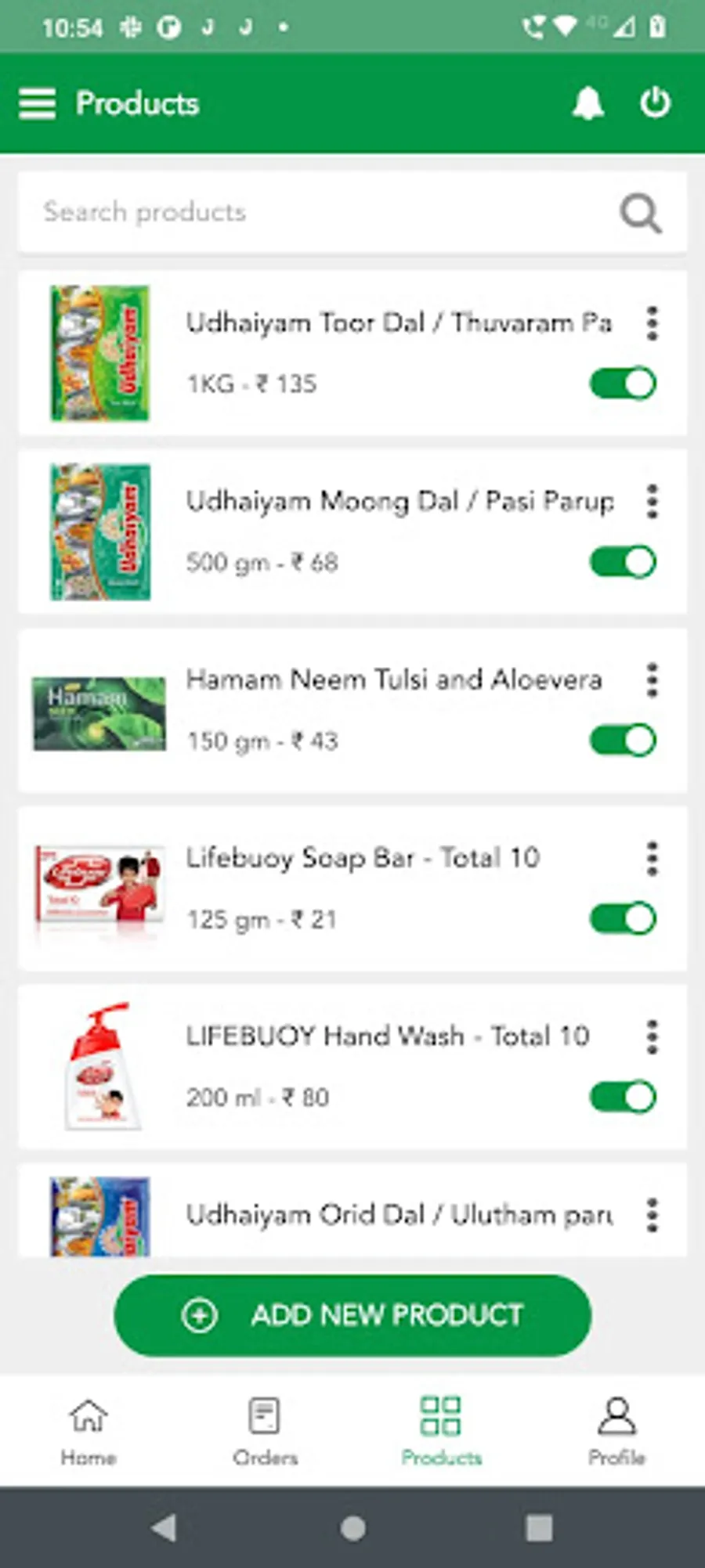Open Lifebuoy Soap Bar three-dot menu
This screenshot has width=705, height=1568.
[652, 859]
